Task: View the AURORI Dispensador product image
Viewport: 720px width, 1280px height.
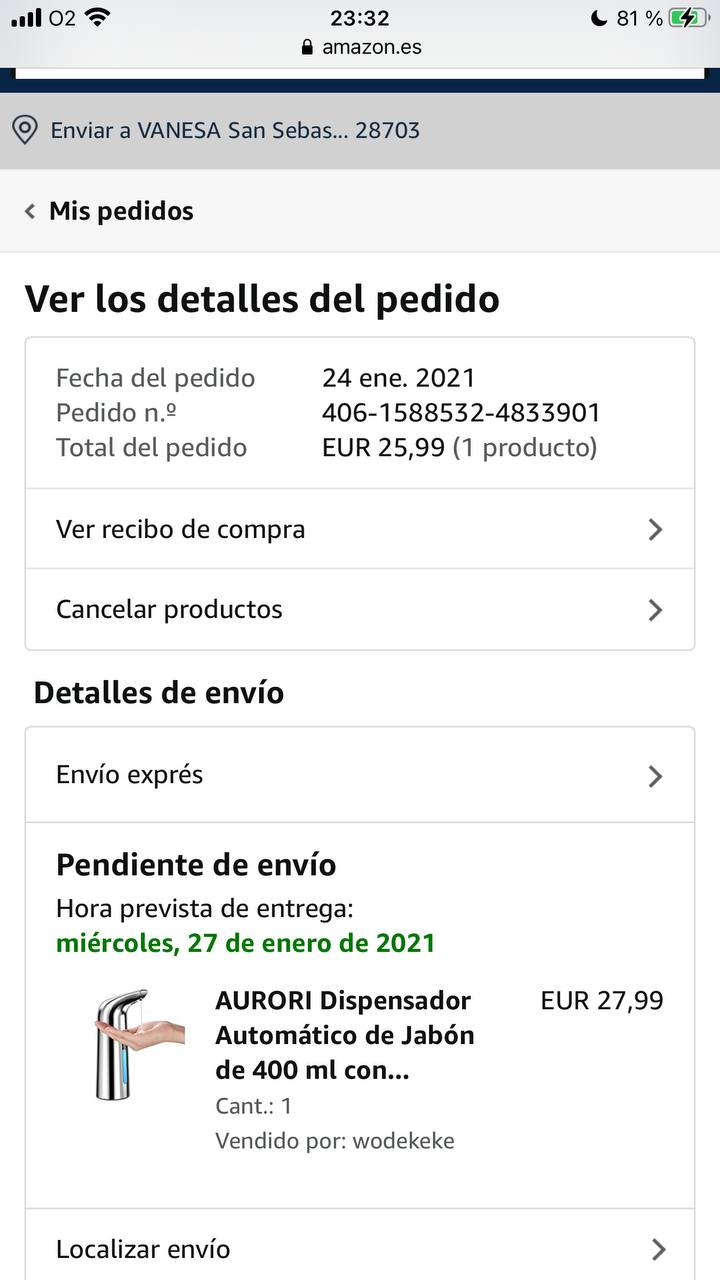Action: [136, 1045]
